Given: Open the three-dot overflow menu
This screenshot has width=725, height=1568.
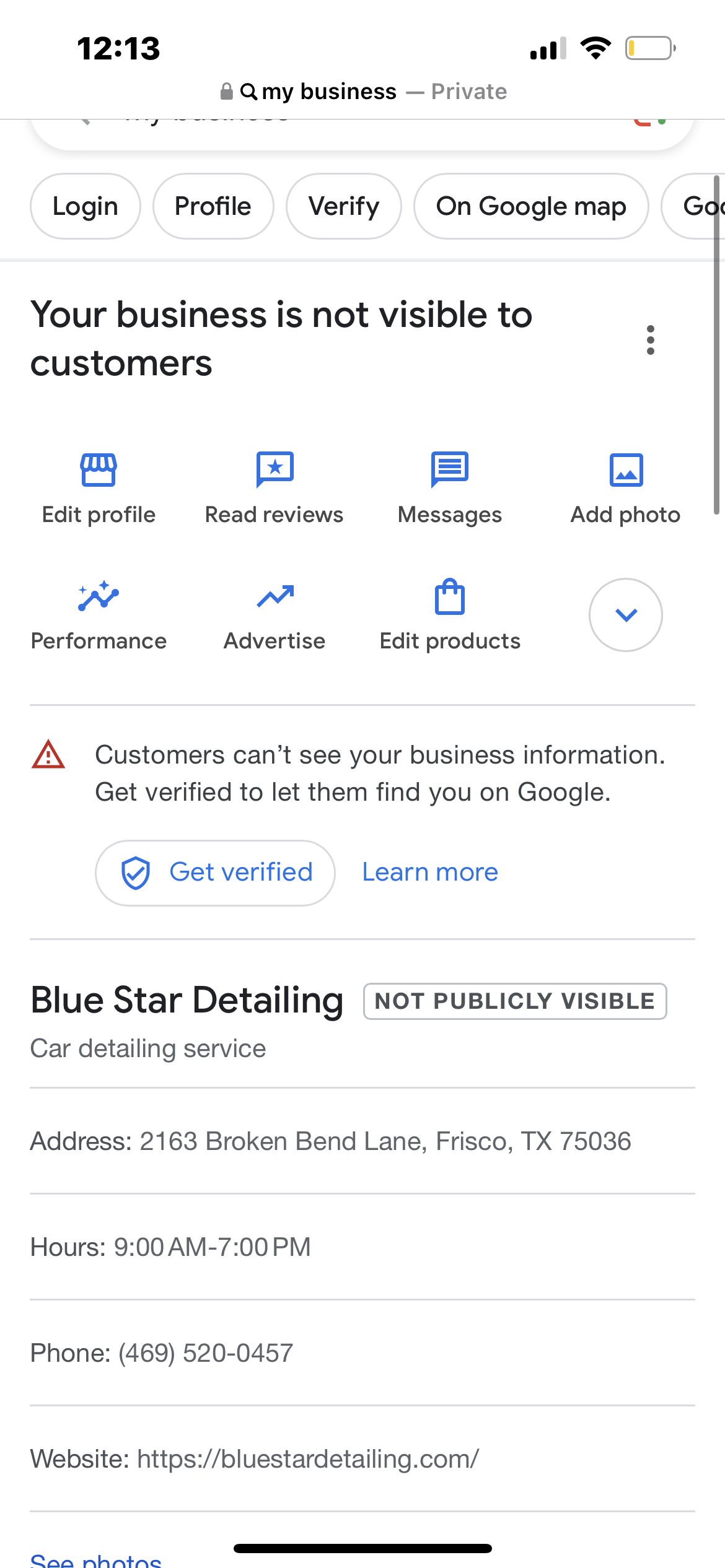Looking at the screenshot, I should pos(650,340).
